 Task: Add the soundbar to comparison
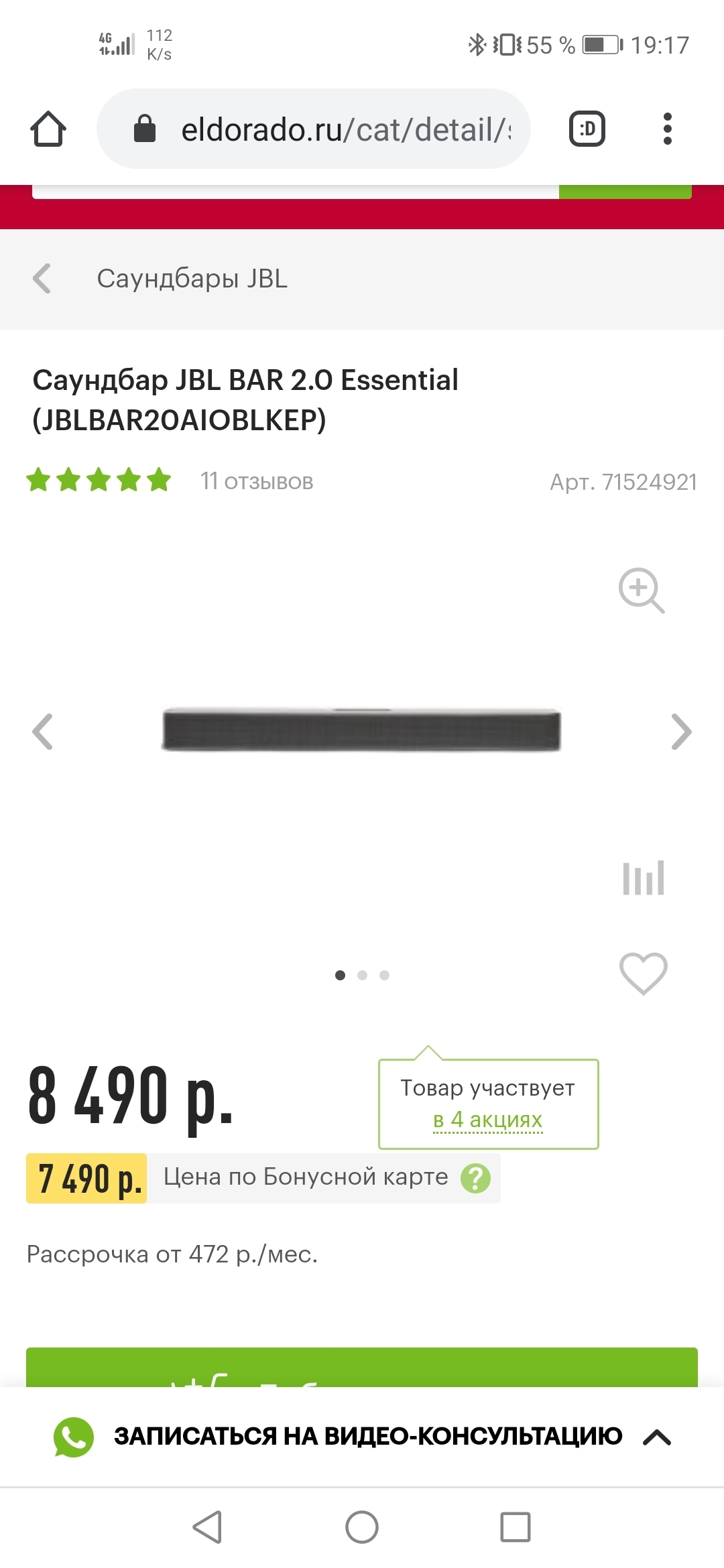(643, 877)
